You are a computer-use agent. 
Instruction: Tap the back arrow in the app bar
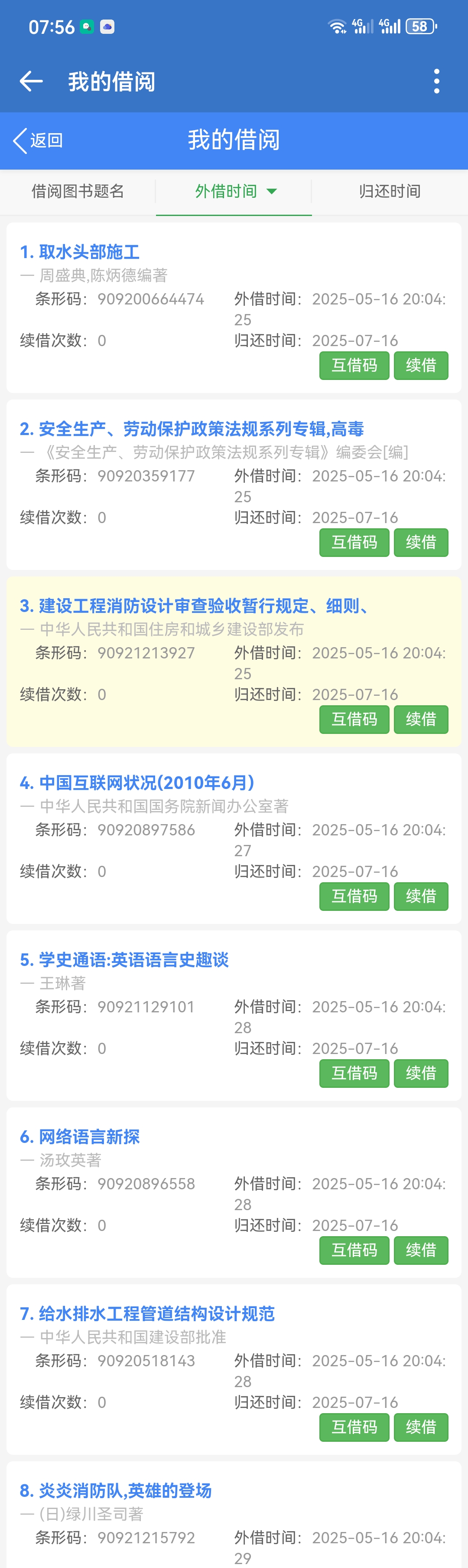(31, 81)
